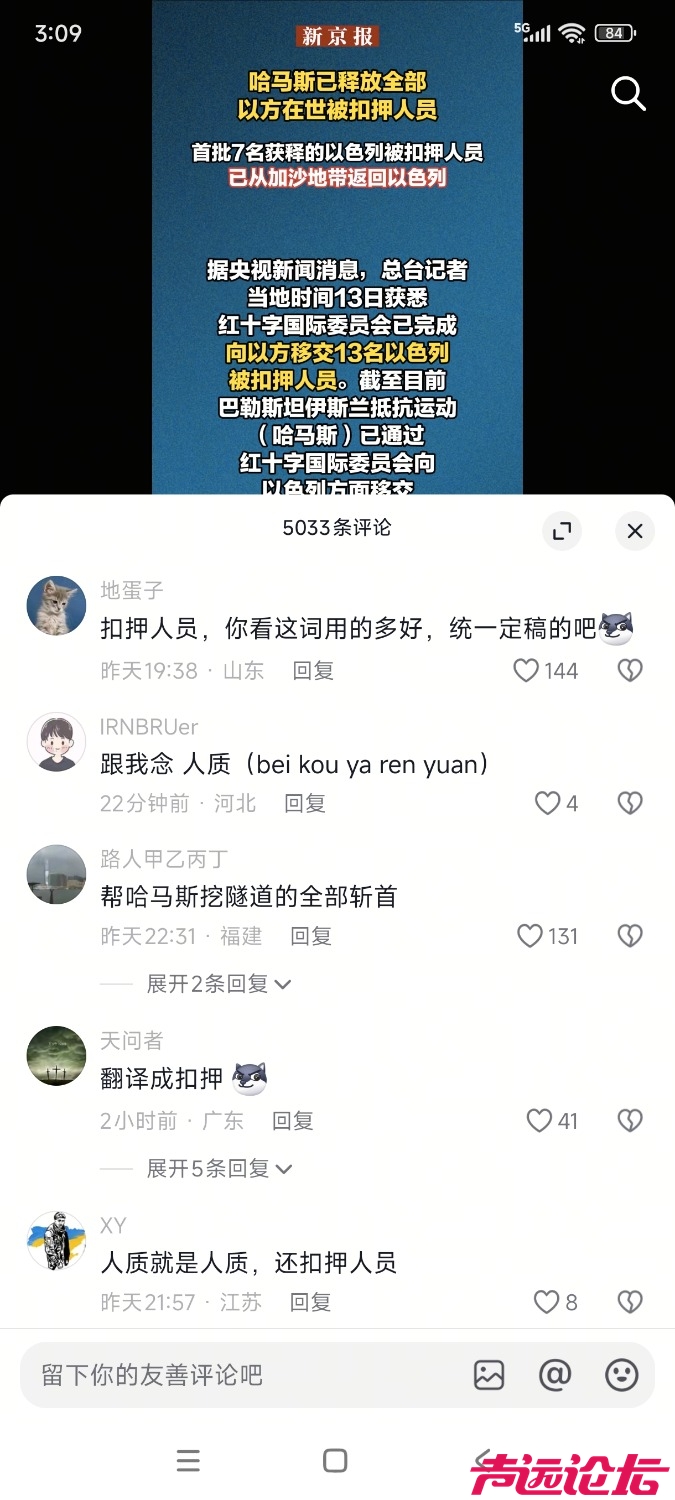
Task: Go to the system home screen
Action: tap(336, 1461)
